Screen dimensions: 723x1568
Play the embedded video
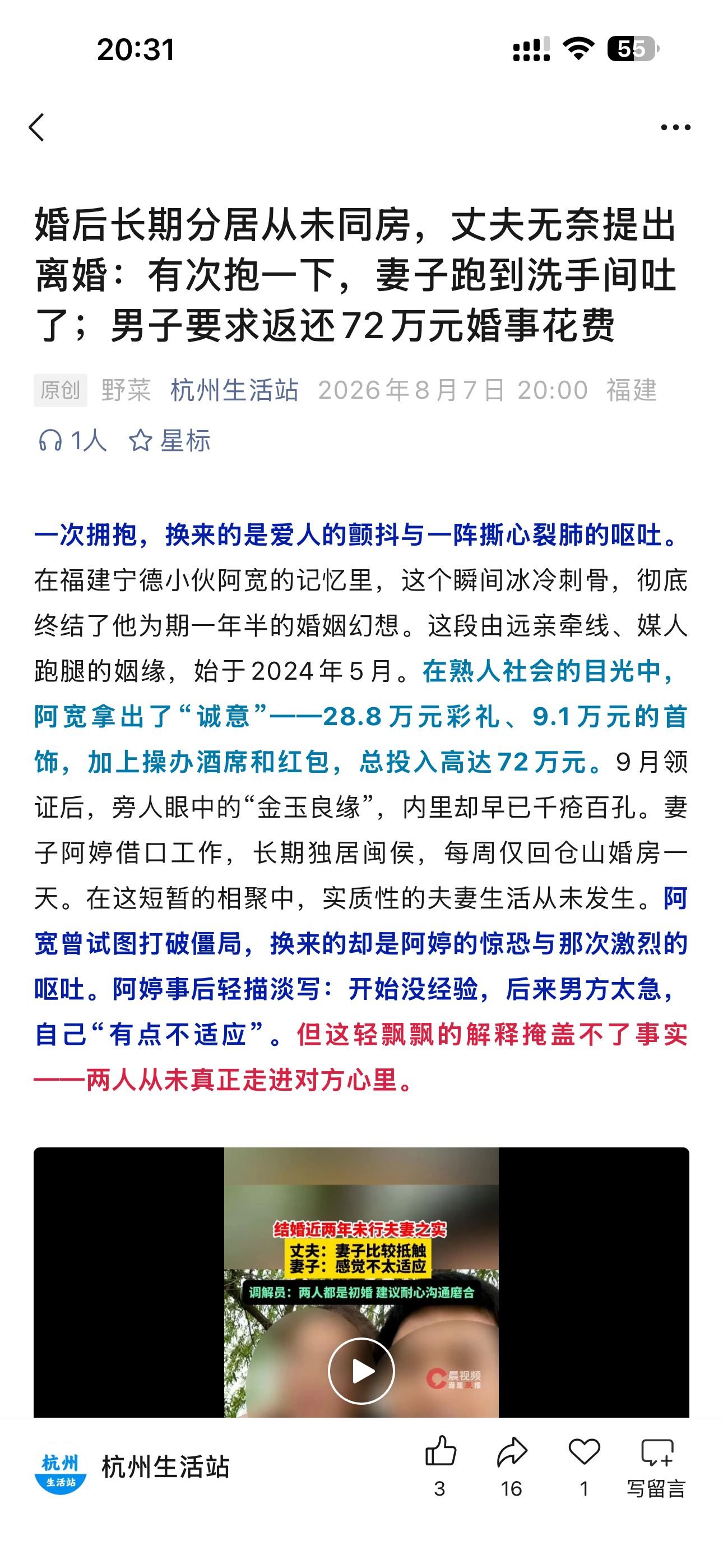tap(361, 1371)
